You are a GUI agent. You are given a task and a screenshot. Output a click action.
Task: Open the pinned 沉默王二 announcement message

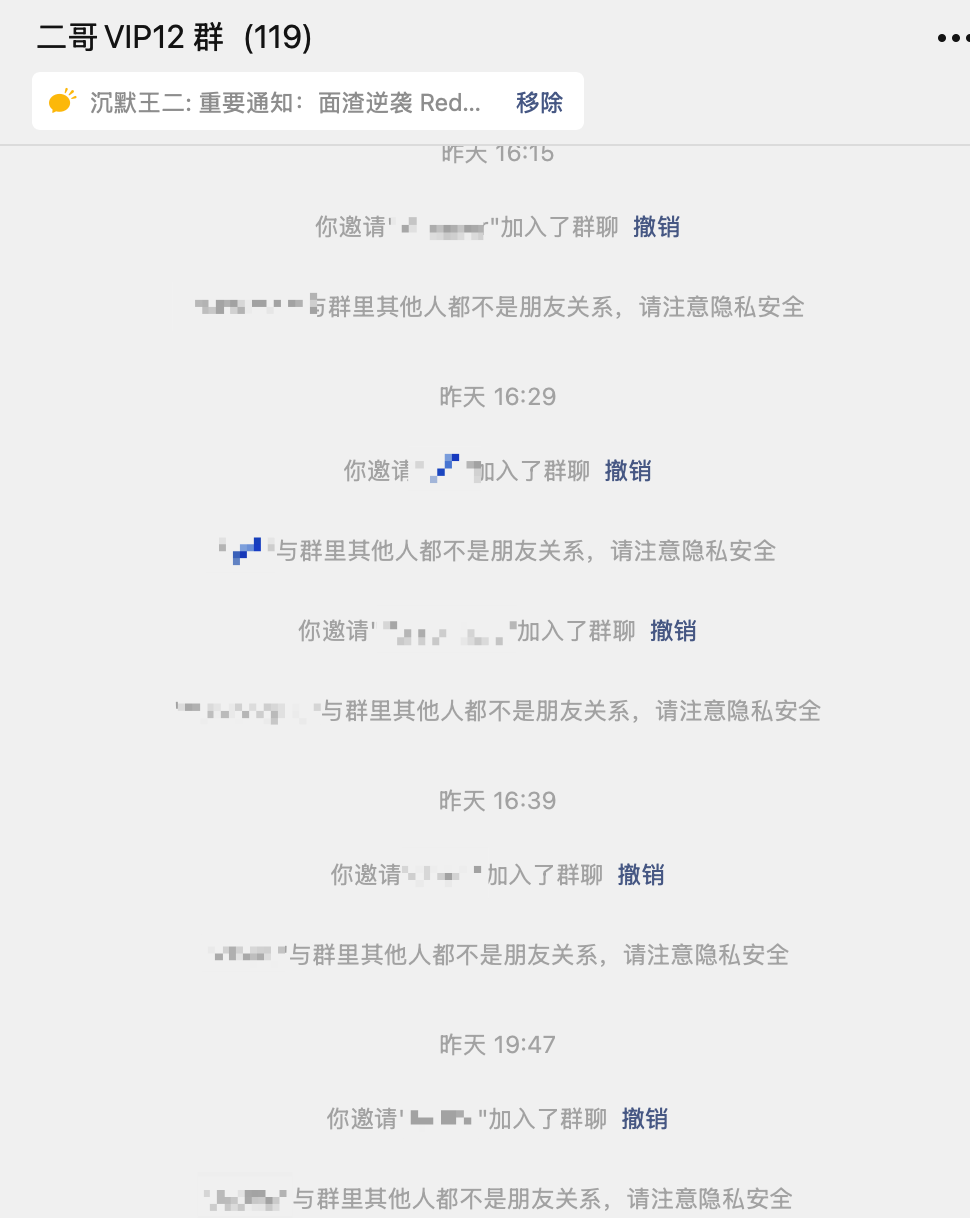300,101
